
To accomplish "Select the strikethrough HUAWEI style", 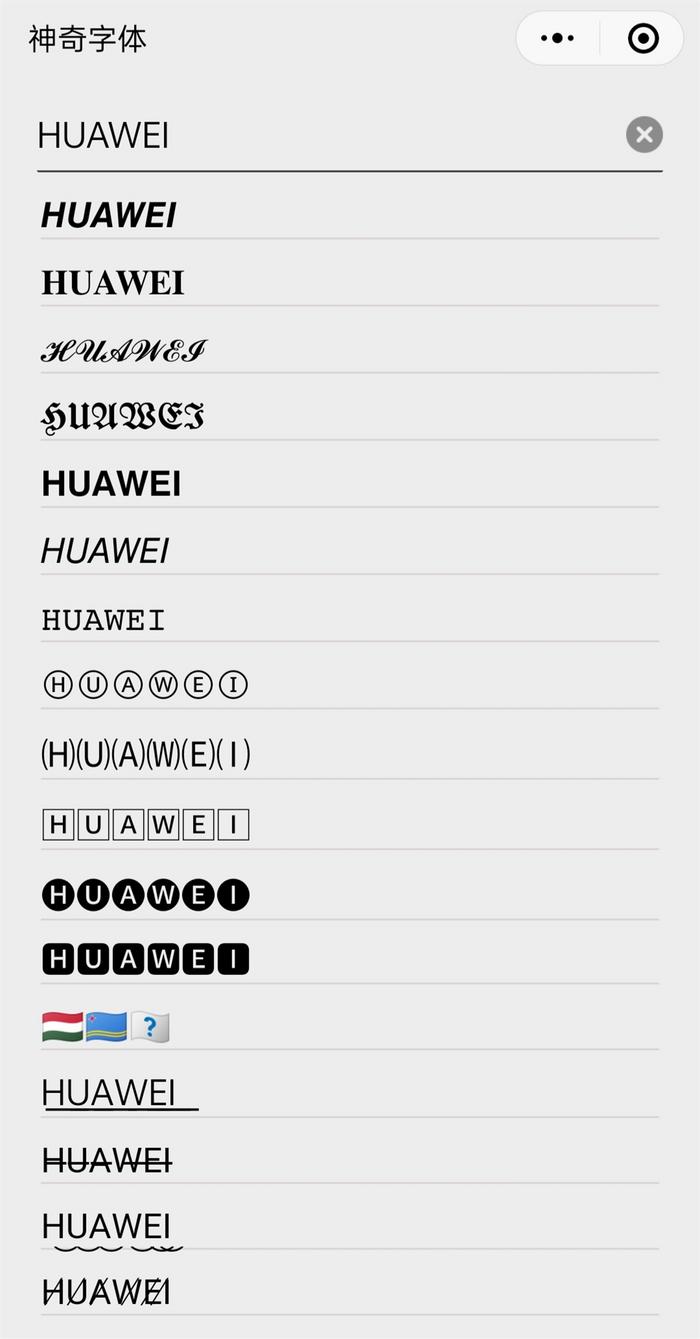I will [349, 1161].
